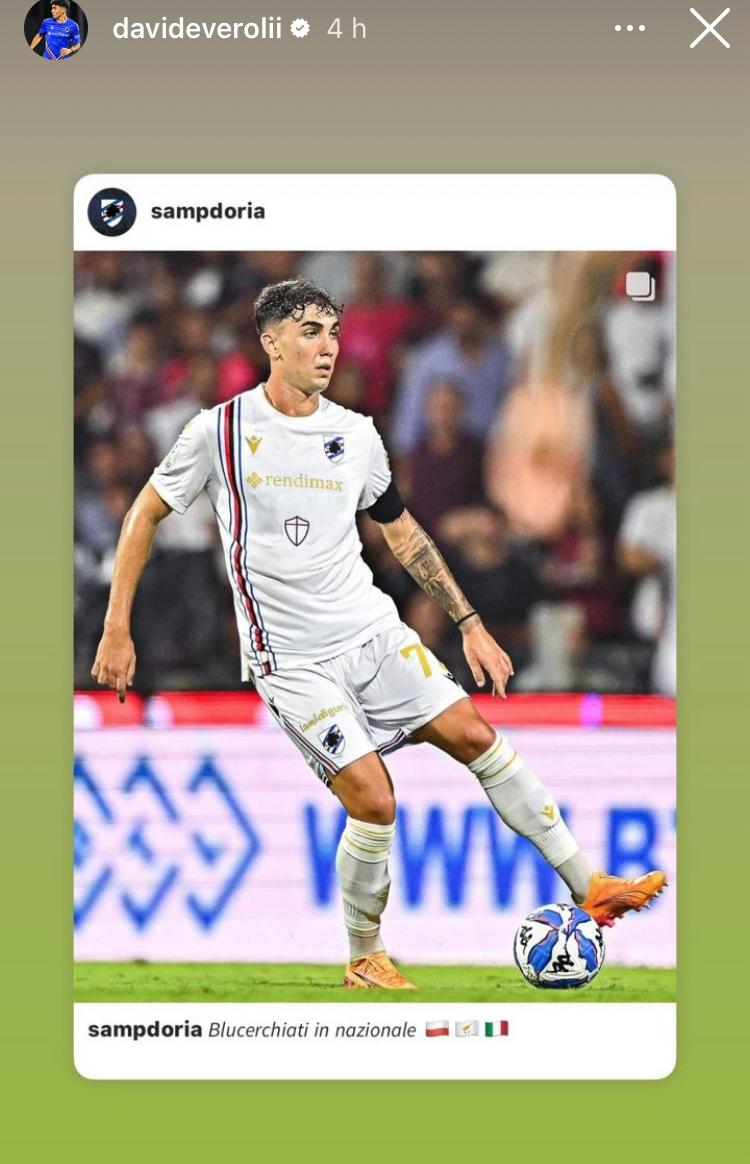Open the three-dot story options menu
The height and width of the screenshot is (1164, 750).
click(x=630, y=28)
